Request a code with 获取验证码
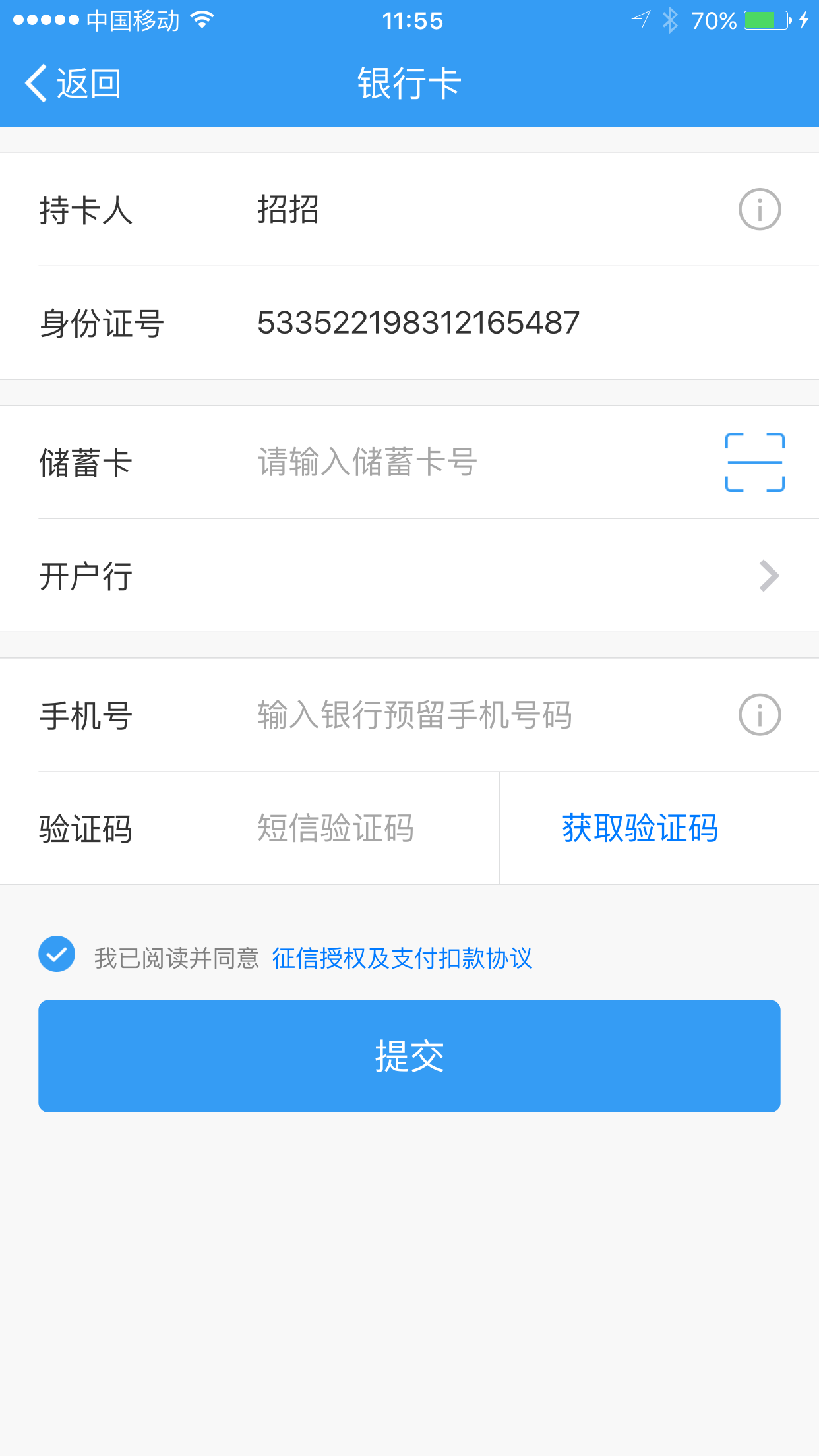819x1456 pixels. tap(640, 828)
